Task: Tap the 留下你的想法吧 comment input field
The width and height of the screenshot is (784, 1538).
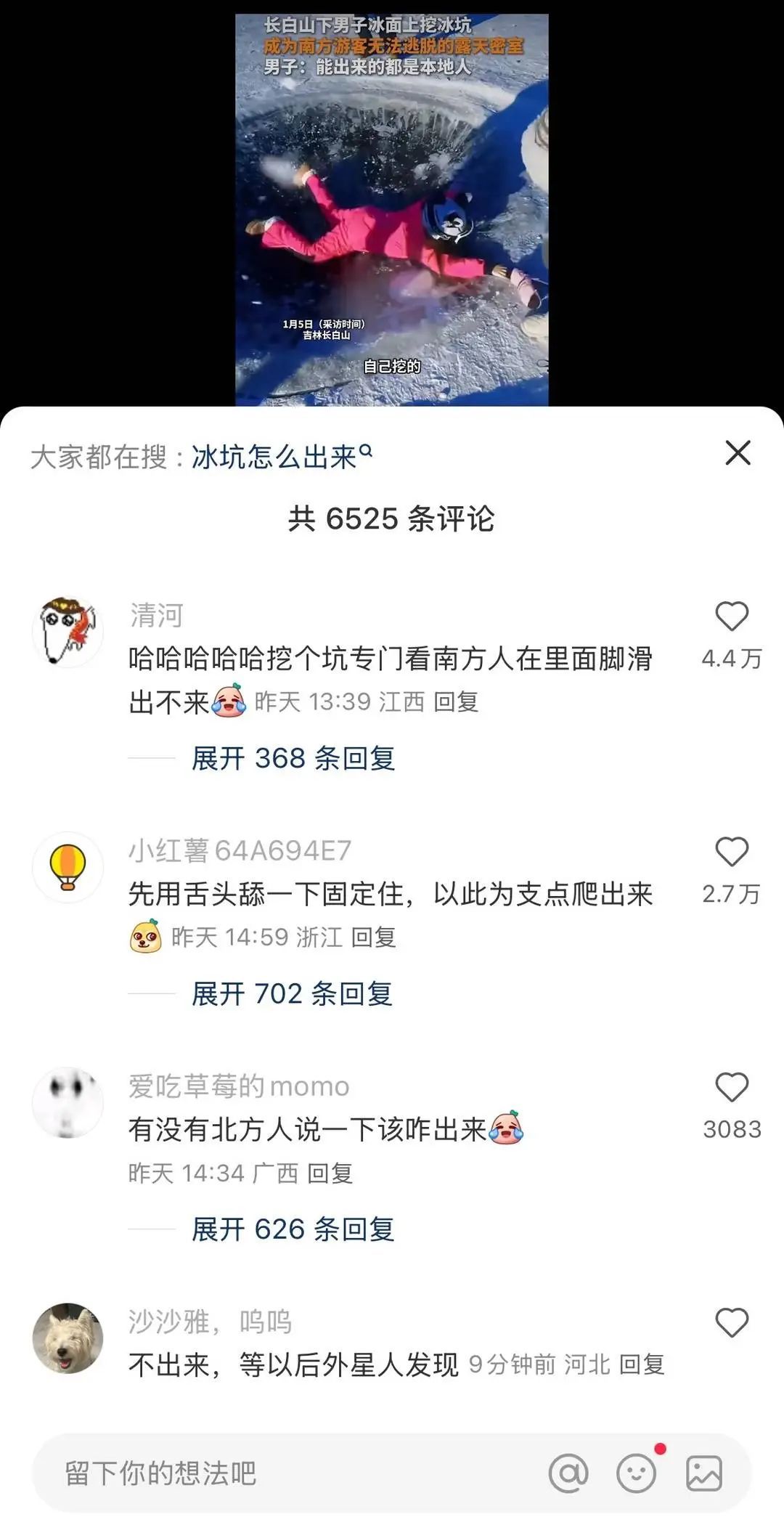Action: point(218,1476)
